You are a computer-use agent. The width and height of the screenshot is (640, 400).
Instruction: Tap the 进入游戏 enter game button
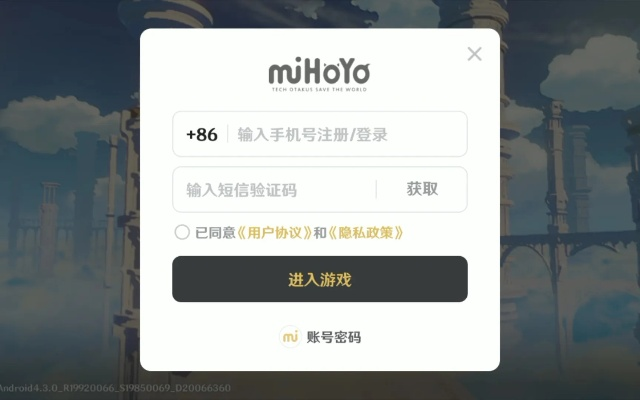[320, 279]
